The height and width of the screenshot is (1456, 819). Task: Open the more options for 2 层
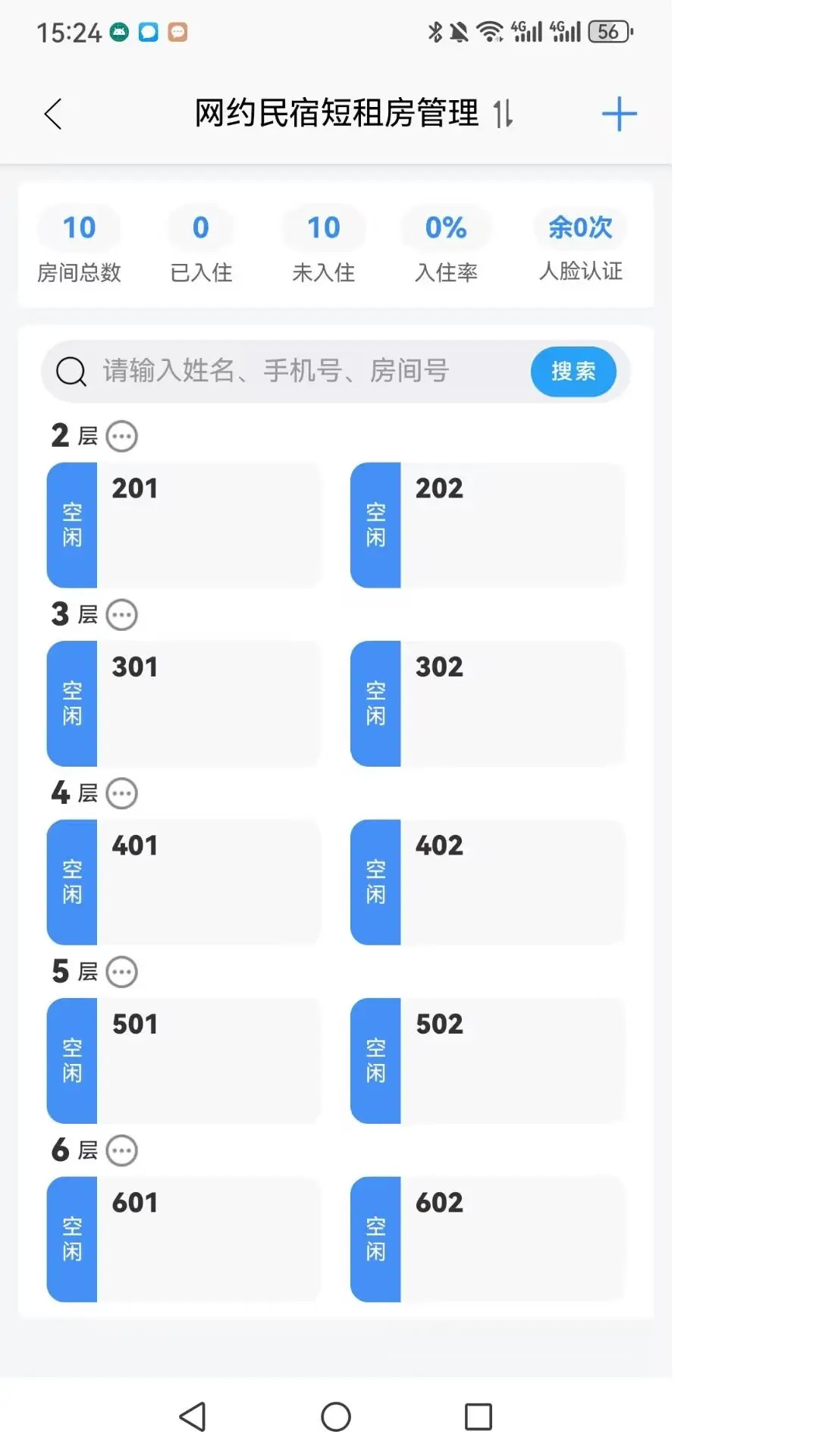coord(121,436)
